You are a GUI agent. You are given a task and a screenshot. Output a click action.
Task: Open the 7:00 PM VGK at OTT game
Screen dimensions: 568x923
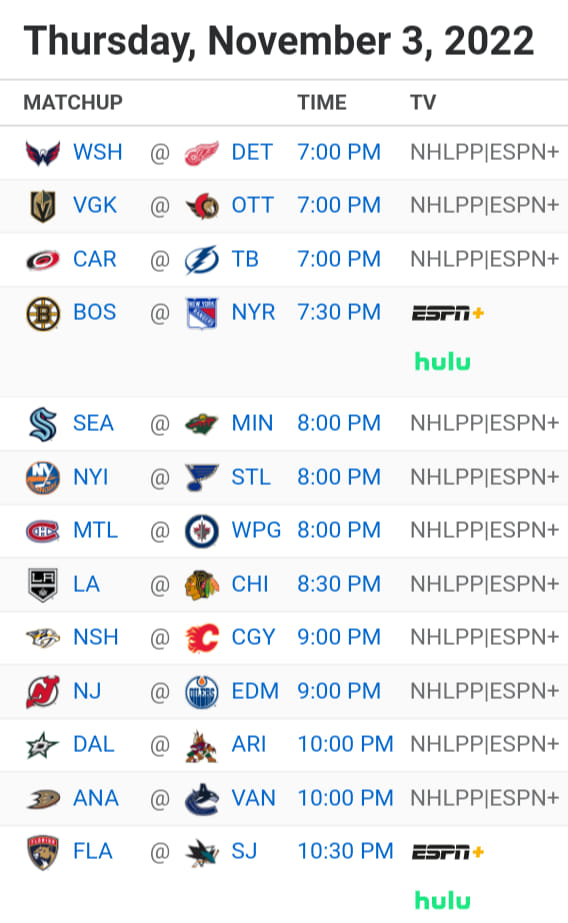pos(338,205)
